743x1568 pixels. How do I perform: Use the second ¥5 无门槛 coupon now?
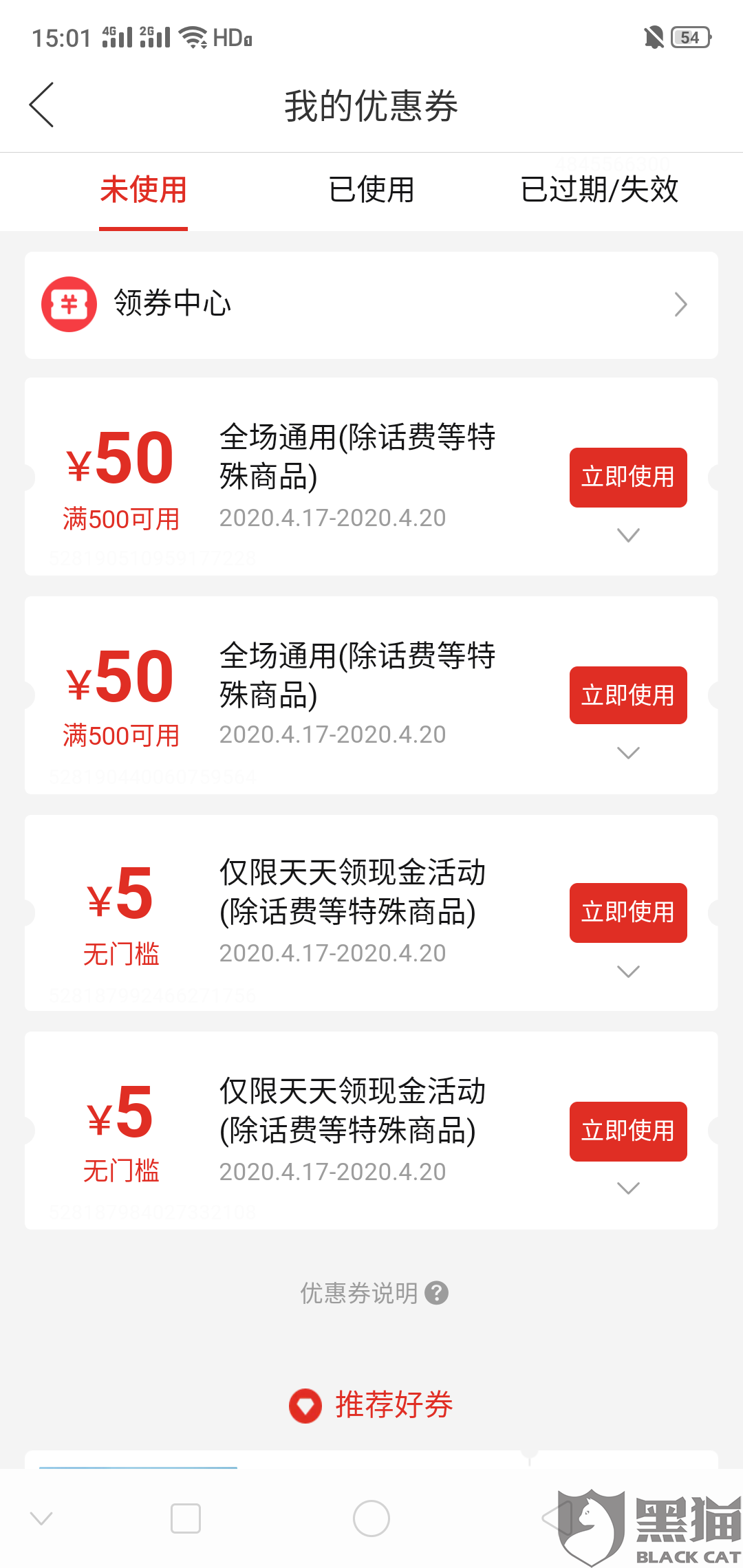pyautogui.click(x=627, y=1131)
